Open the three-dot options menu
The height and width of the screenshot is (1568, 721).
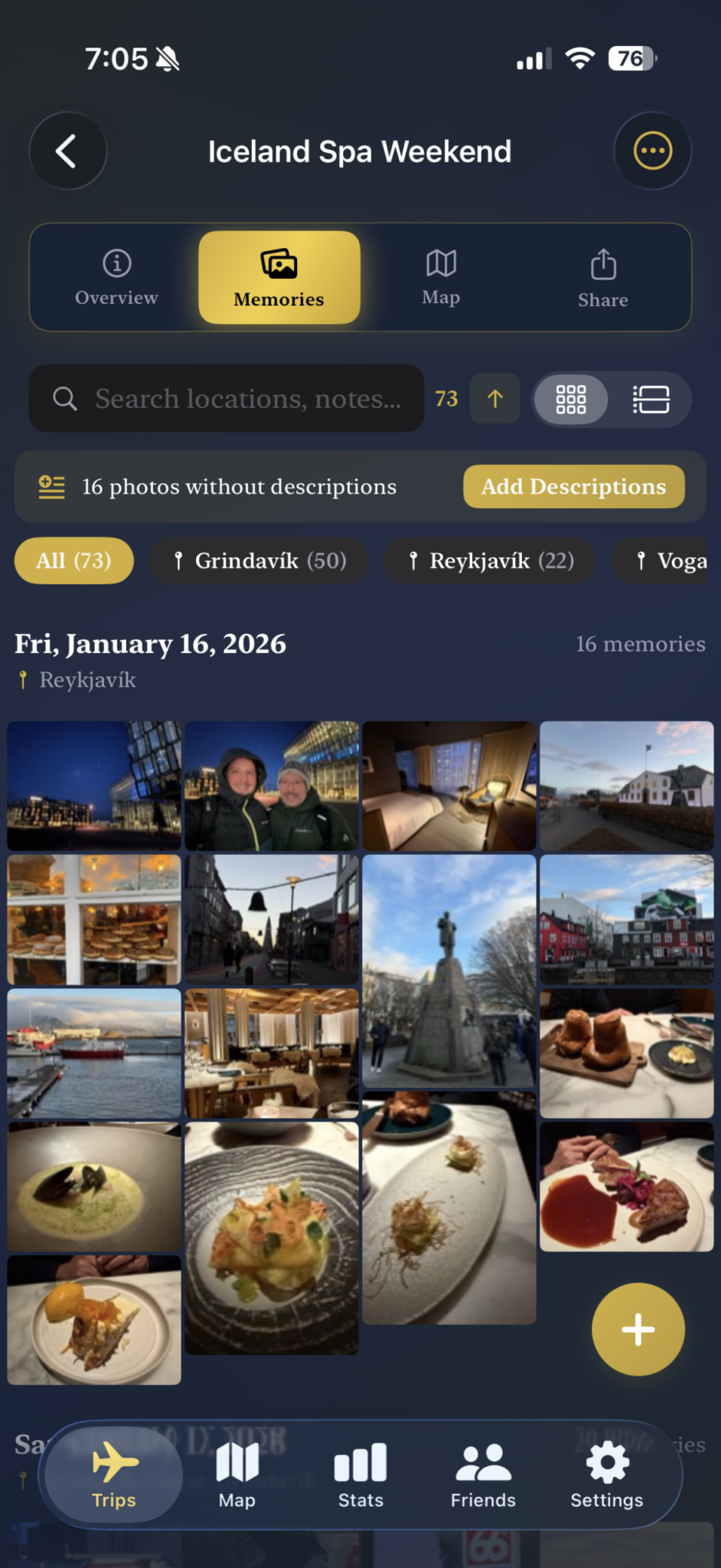(x=652, y=151)
